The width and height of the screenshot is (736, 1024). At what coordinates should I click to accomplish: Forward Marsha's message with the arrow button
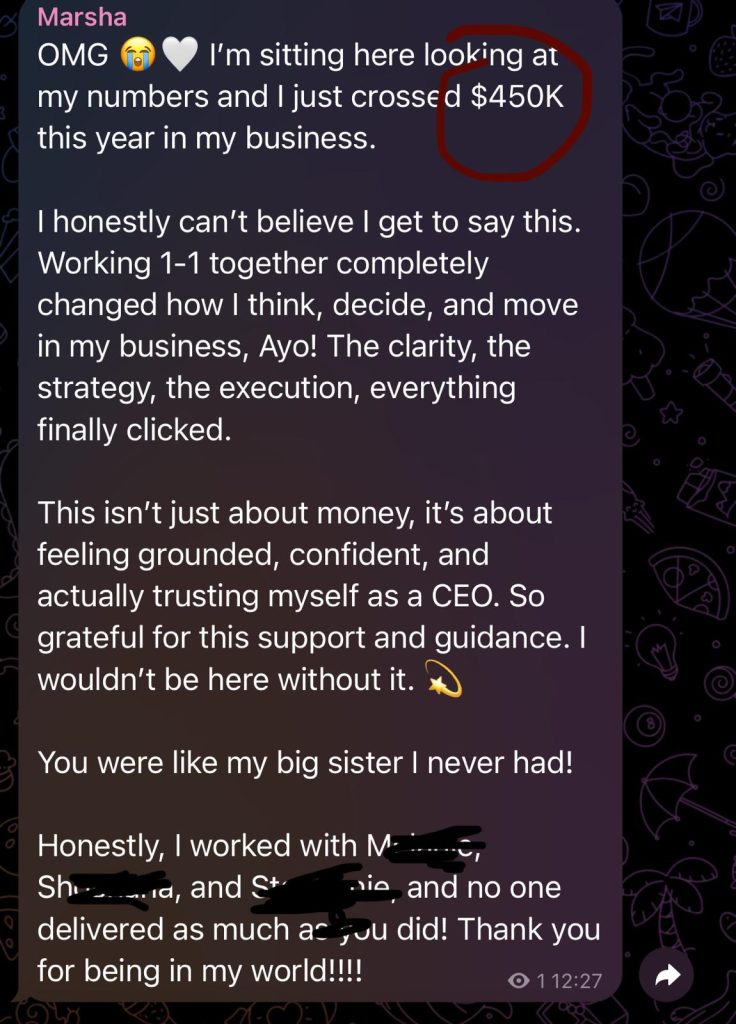click(x=667, y=979)
